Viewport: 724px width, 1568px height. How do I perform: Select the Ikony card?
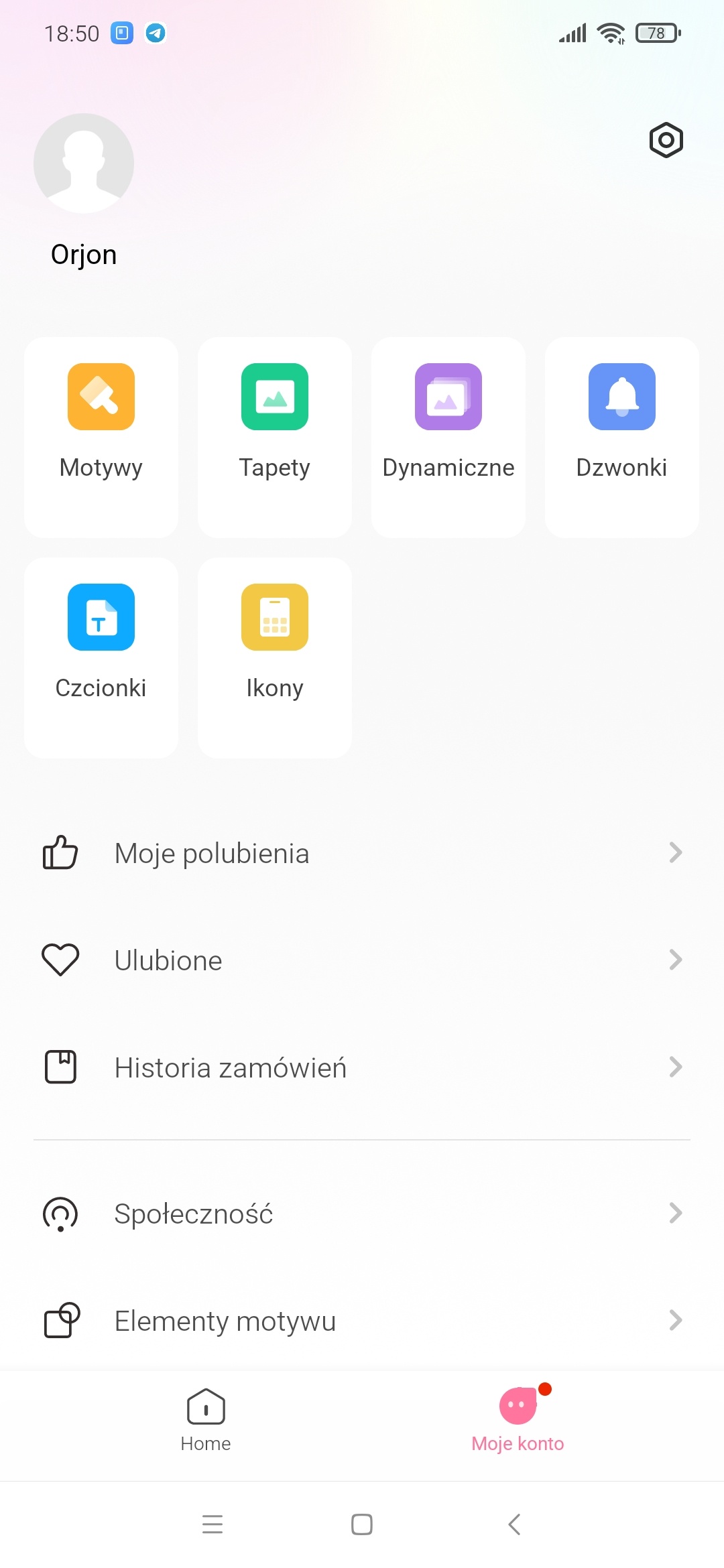[x=275, y=657]
